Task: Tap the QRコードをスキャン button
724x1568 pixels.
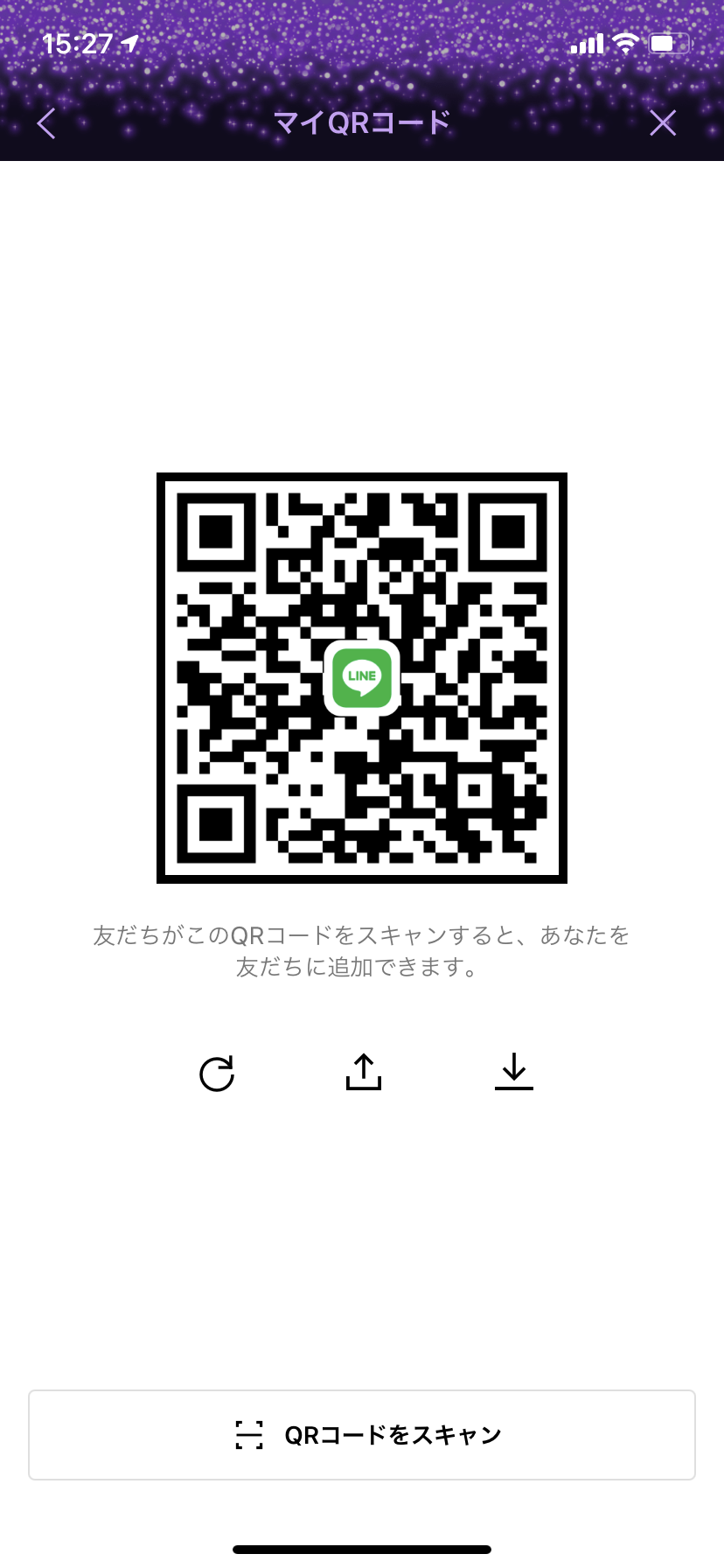Action: point(362,1435)
